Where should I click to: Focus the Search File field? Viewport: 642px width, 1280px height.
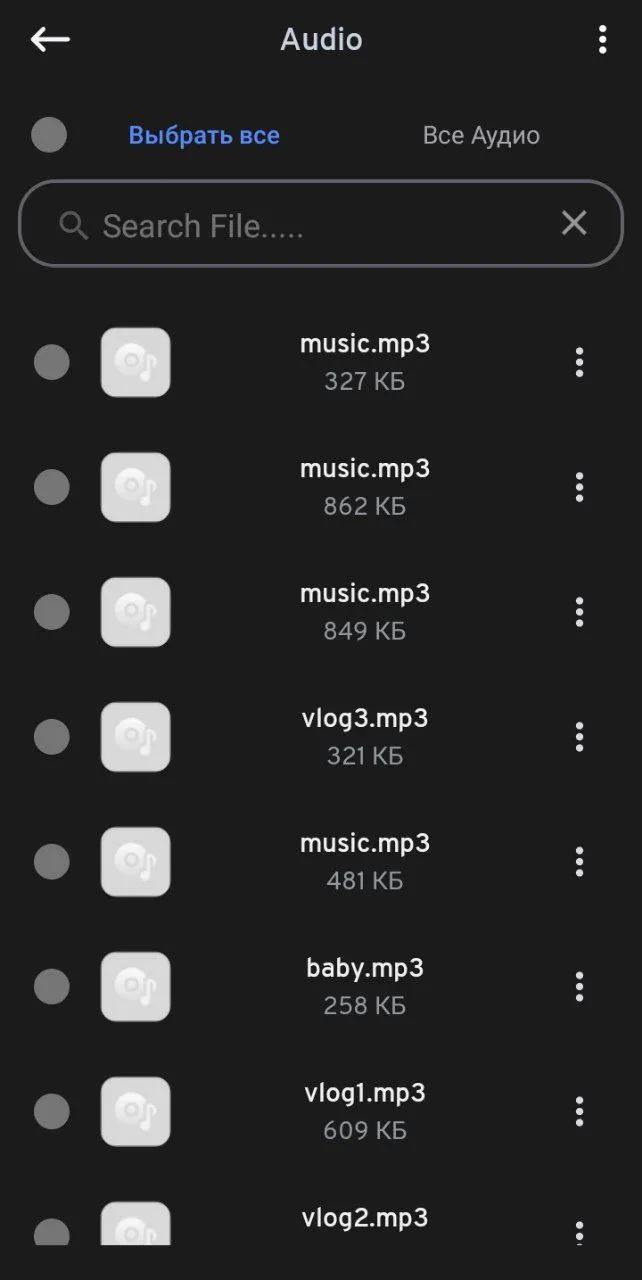[321, 224]
